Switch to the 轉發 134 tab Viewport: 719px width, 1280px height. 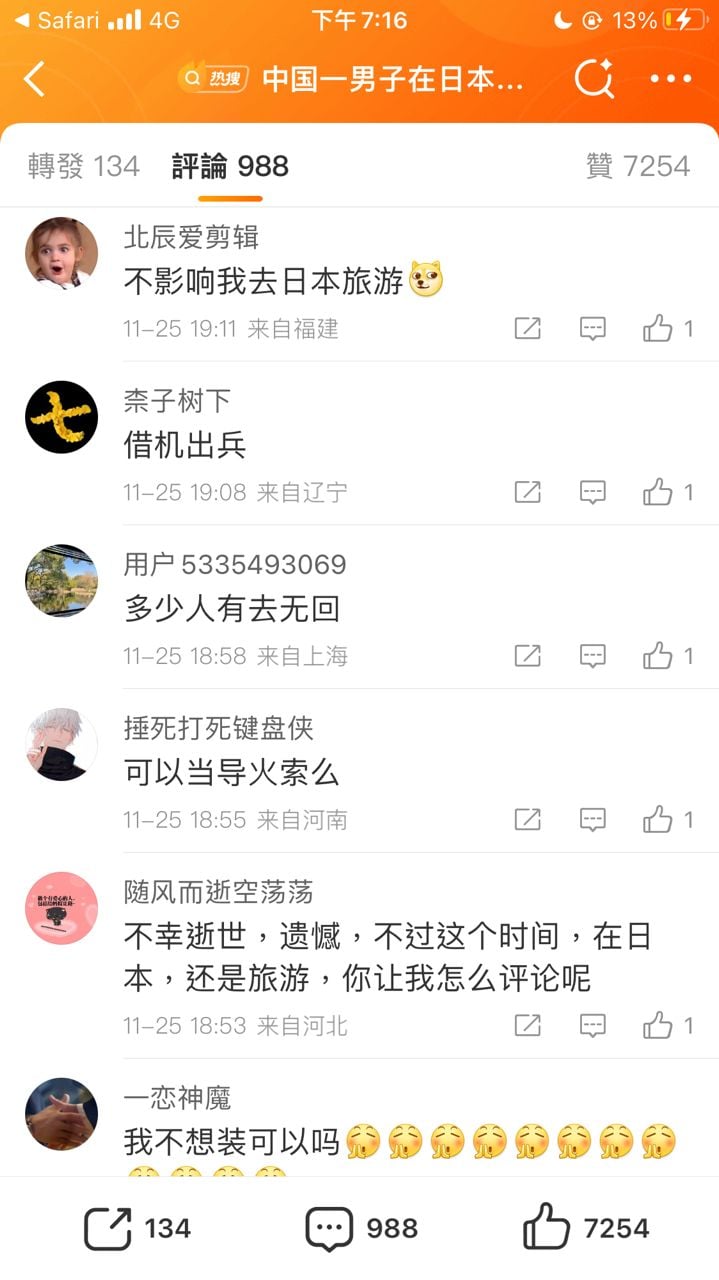[x=84, y=166]
